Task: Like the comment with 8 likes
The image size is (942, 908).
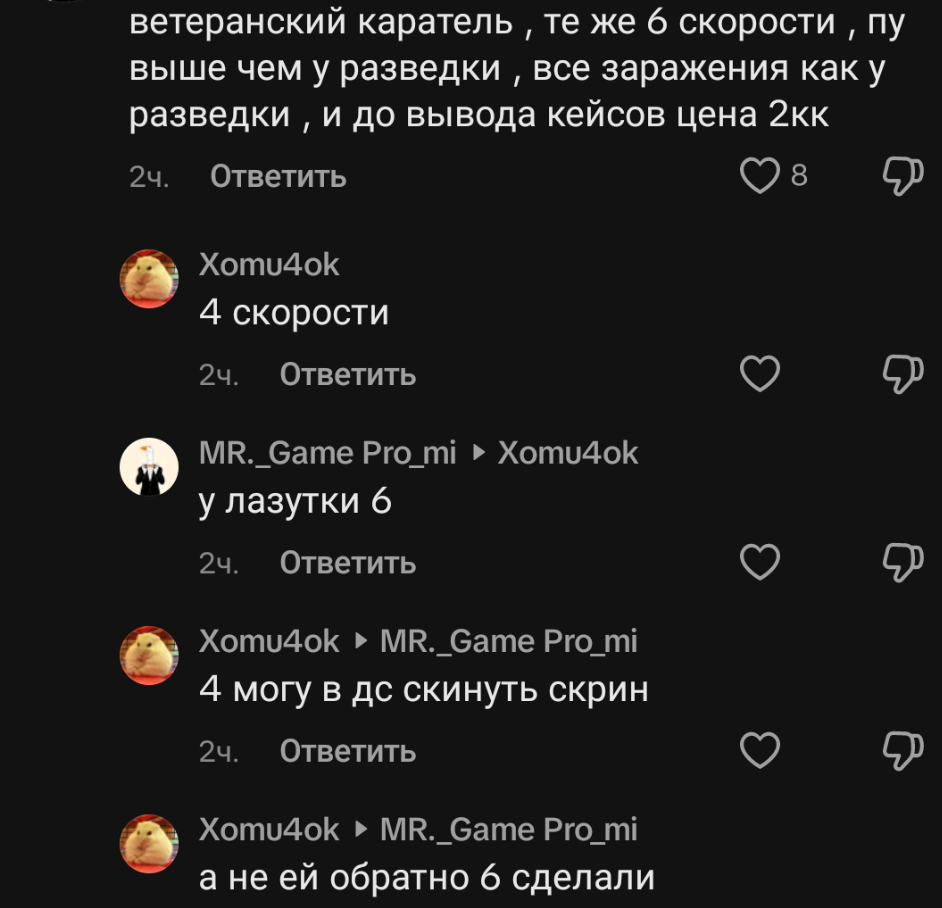Action: coord(759,176)
